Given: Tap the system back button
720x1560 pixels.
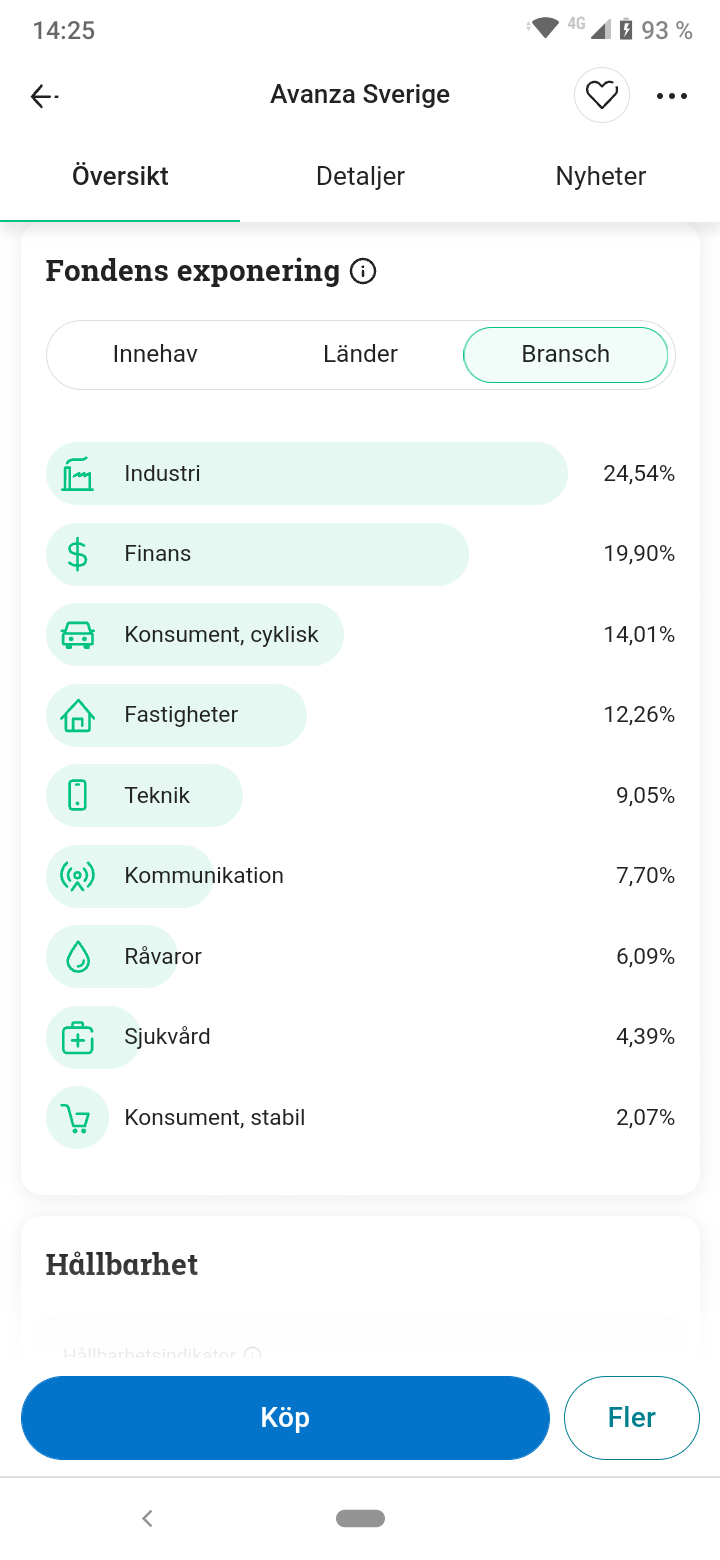Looking at the screenshot, I should point(147,1518).
